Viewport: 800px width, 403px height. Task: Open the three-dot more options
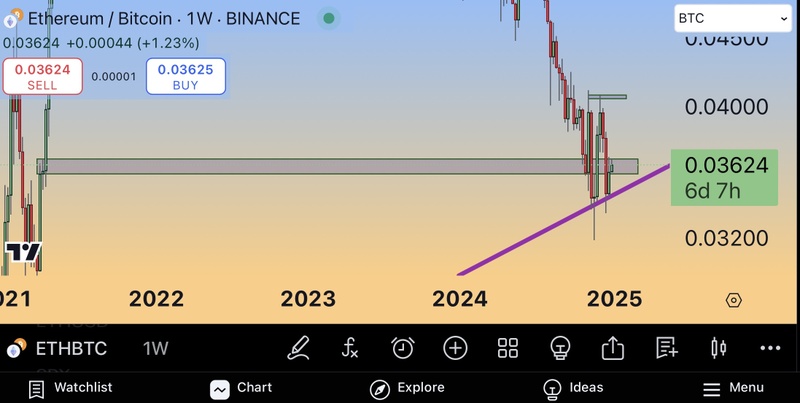769,348
